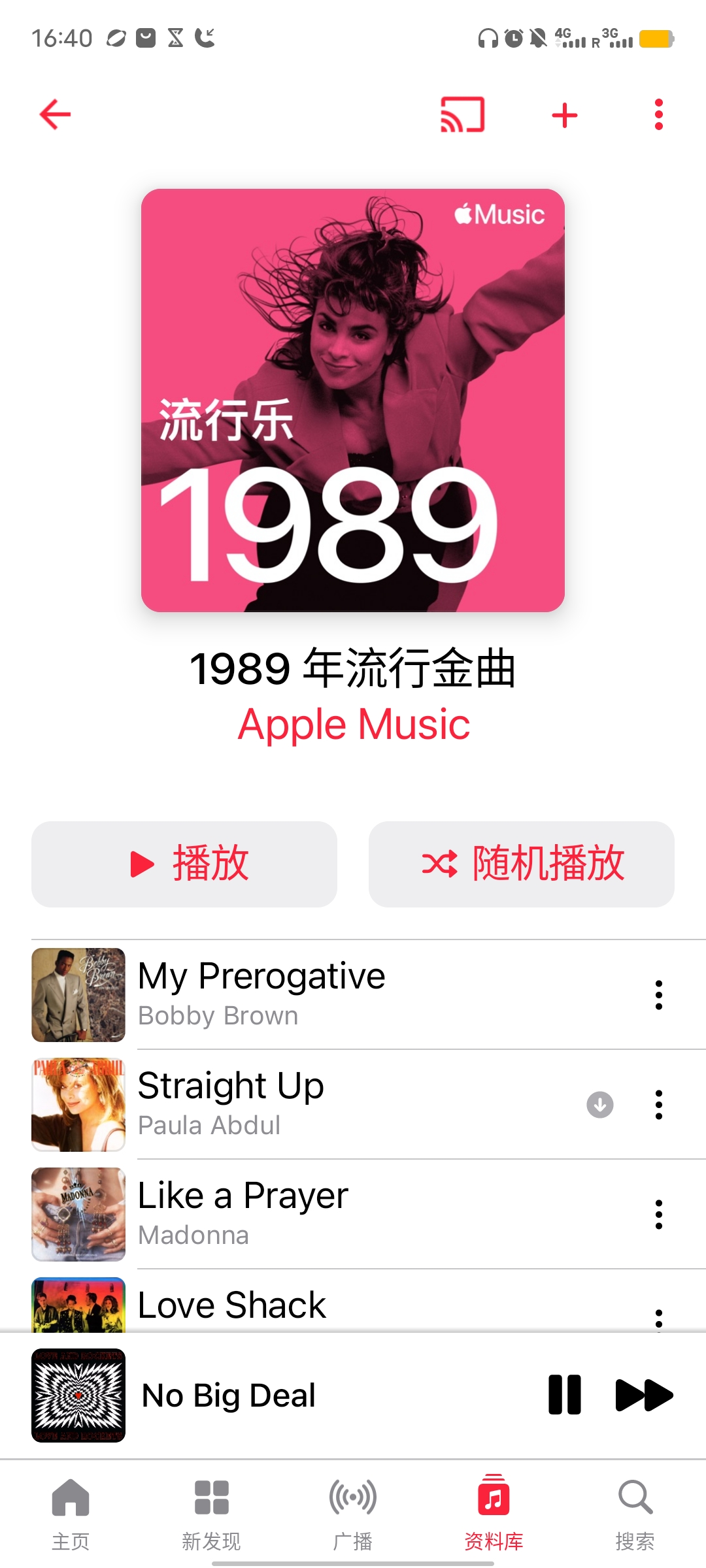Open more options for Like a Prayer

click(659, 1215)
